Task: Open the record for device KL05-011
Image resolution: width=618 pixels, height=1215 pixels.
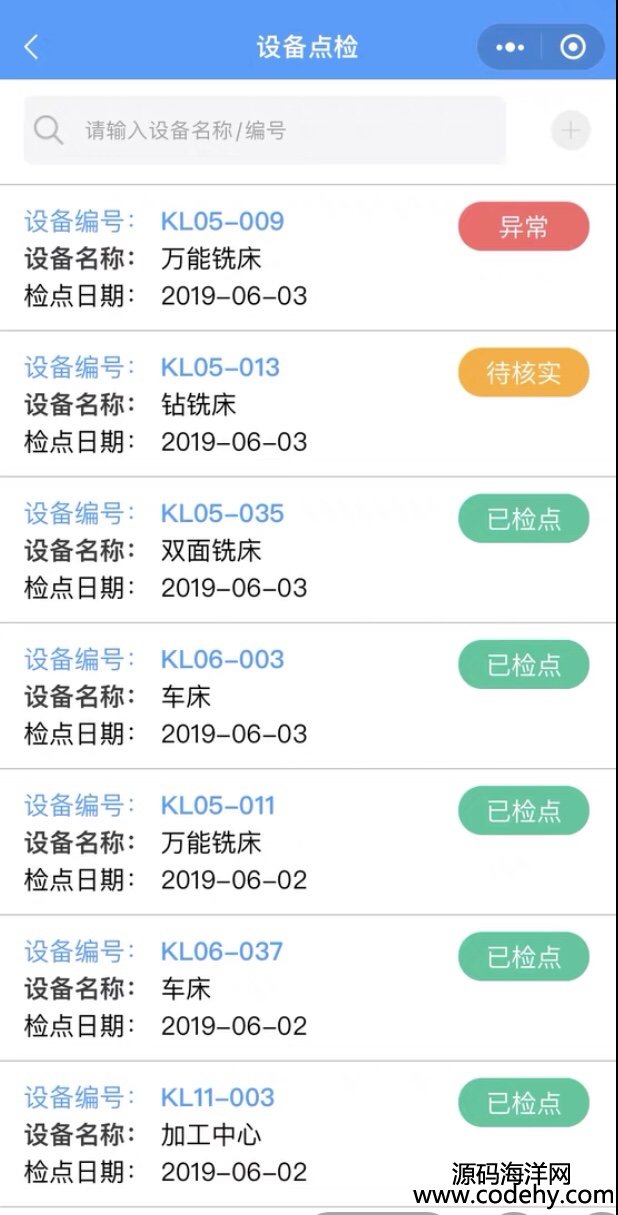Action: (308, 842)
